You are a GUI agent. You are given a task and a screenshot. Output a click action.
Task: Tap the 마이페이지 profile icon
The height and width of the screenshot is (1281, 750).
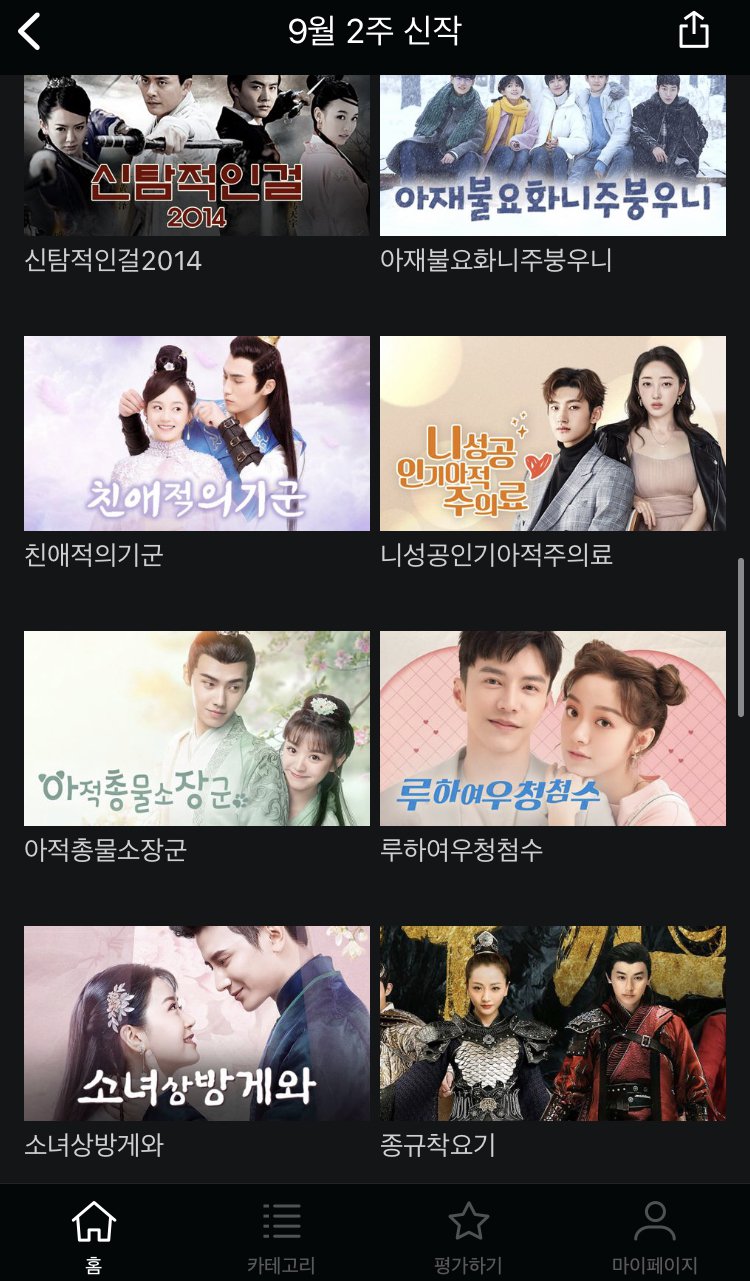coord(656,1220)
